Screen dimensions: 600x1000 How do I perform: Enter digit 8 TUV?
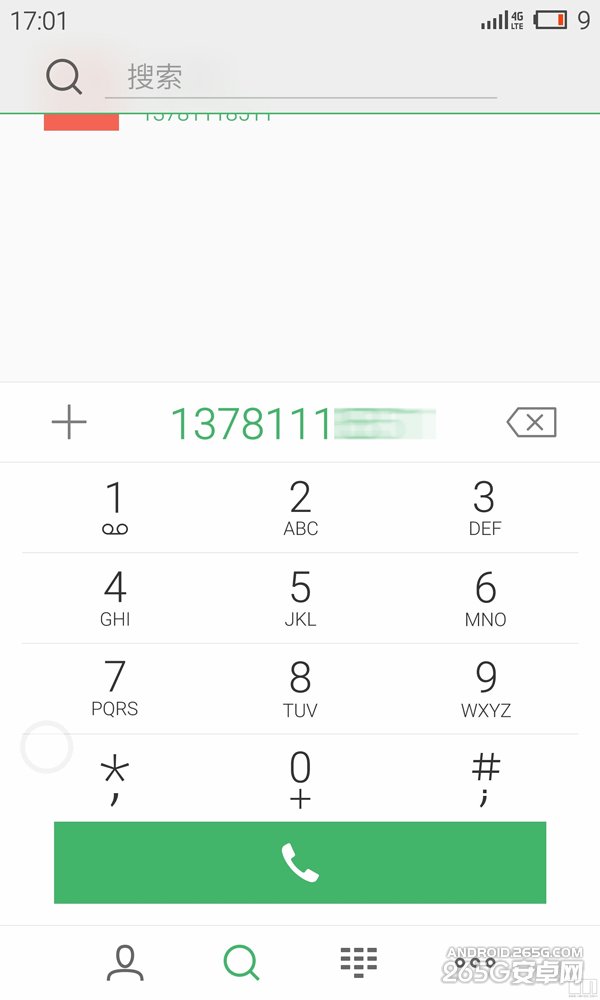click(300, 689)
